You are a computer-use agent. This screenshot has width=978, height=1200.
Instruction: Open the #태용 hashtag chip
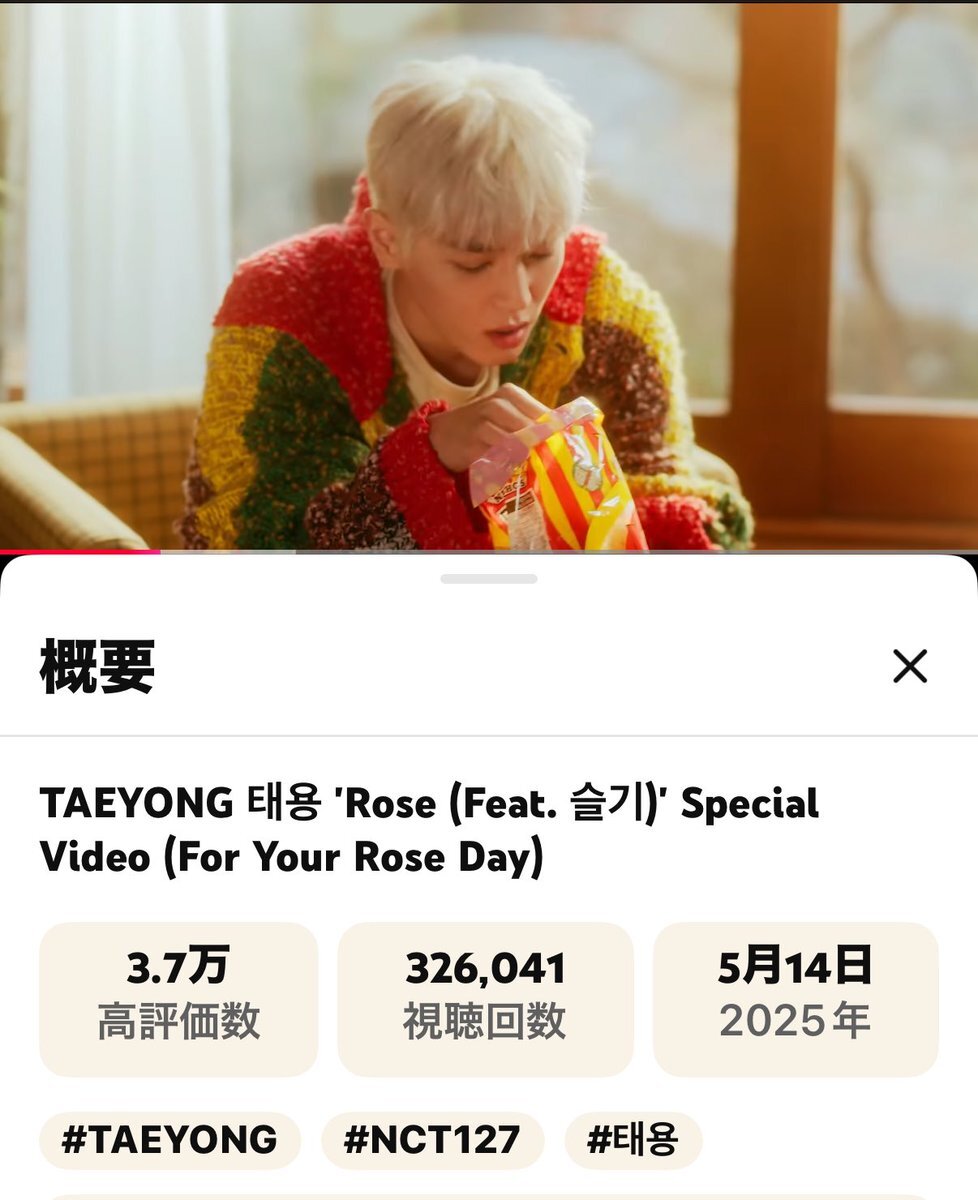click(633, 1140)
